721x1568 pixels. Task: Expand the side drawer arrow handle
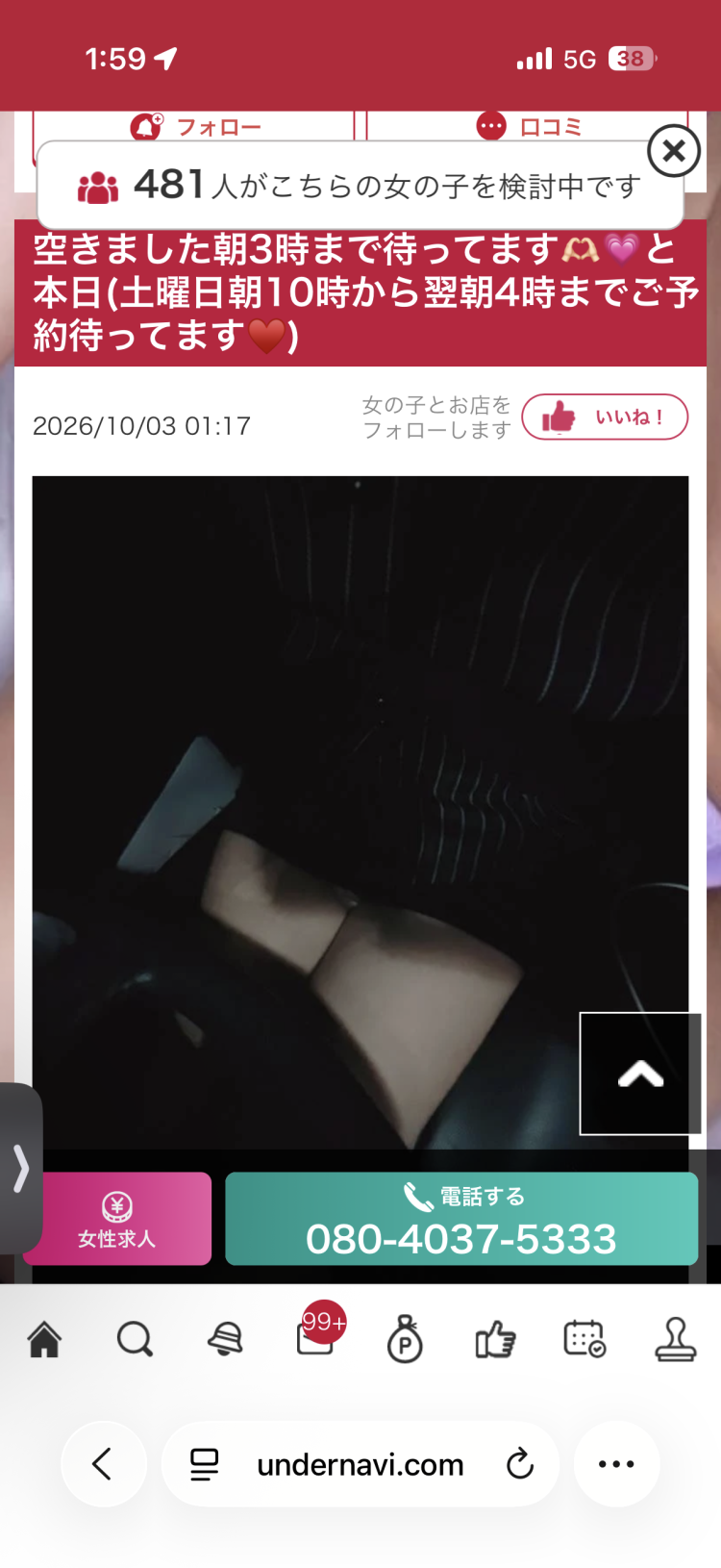20,1169
